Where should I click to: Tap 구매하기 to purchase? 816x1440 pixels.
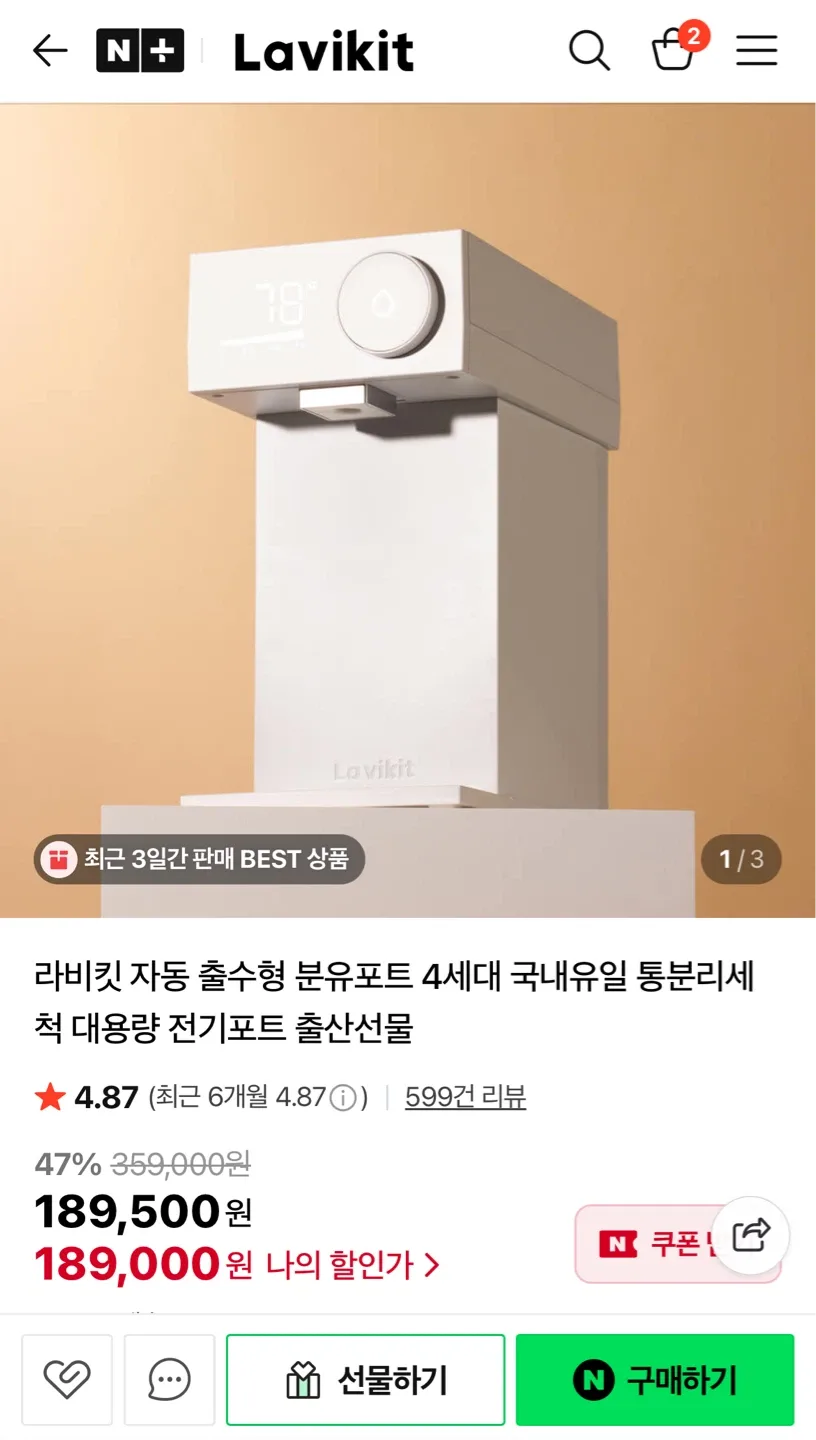click(x=655, y=1380)
